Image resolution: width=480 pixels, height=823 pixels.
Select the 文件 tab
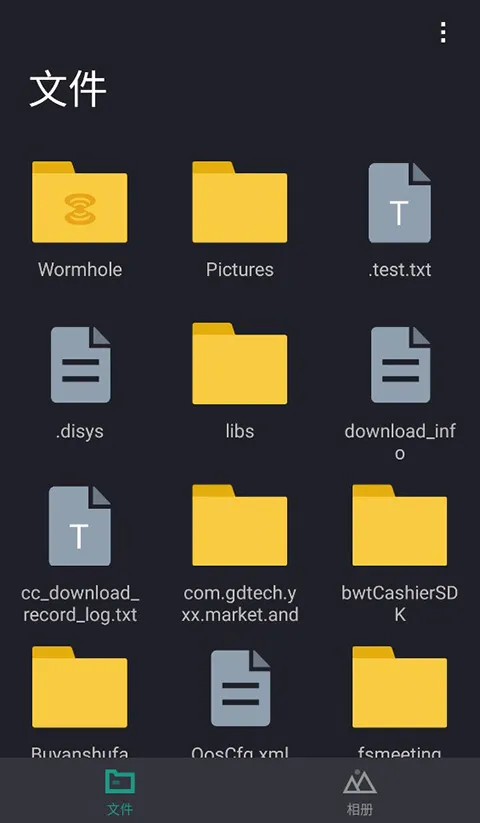coord(120,791)
